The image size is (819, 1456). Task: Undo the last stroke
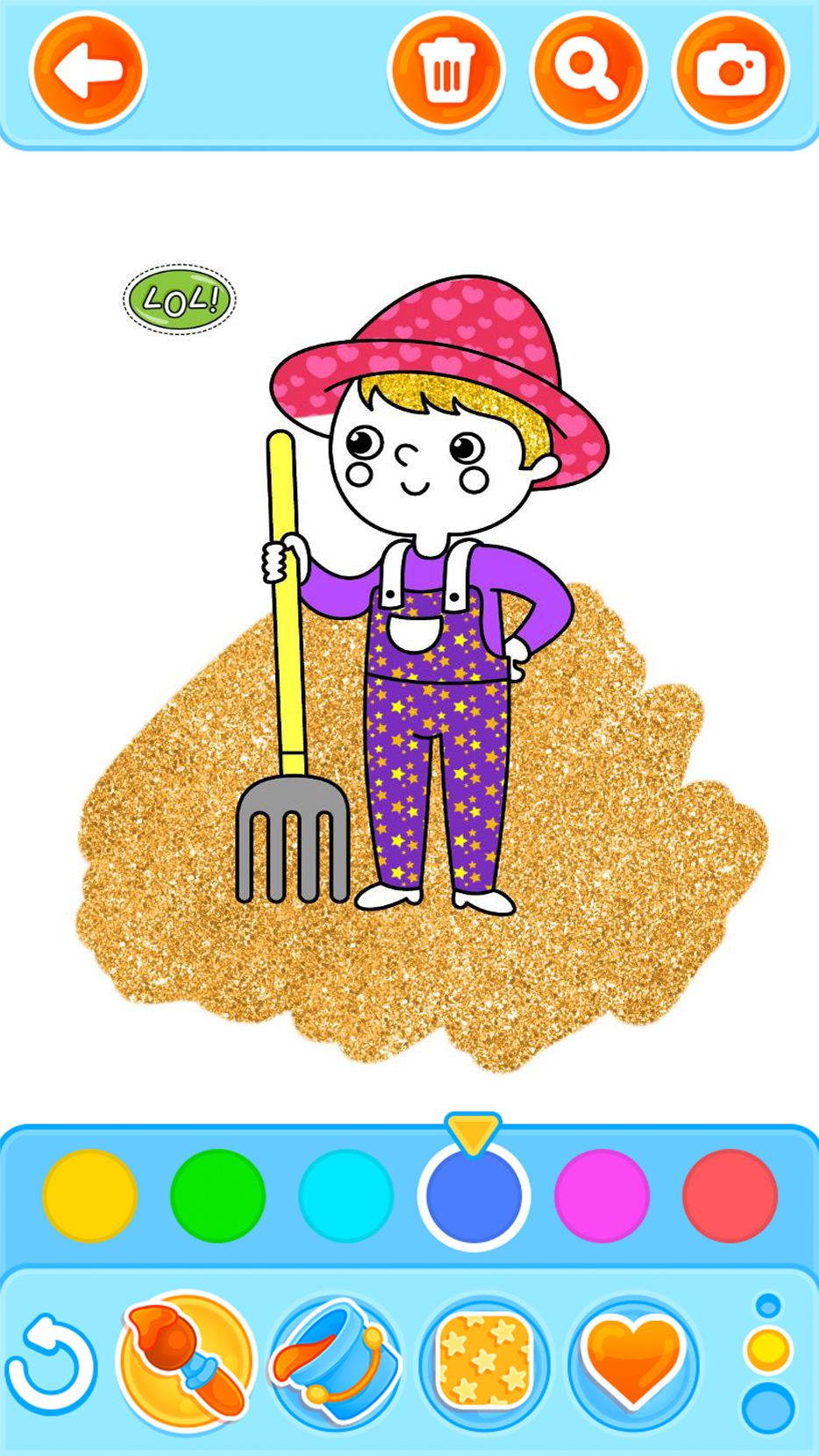pos(50,1364)
